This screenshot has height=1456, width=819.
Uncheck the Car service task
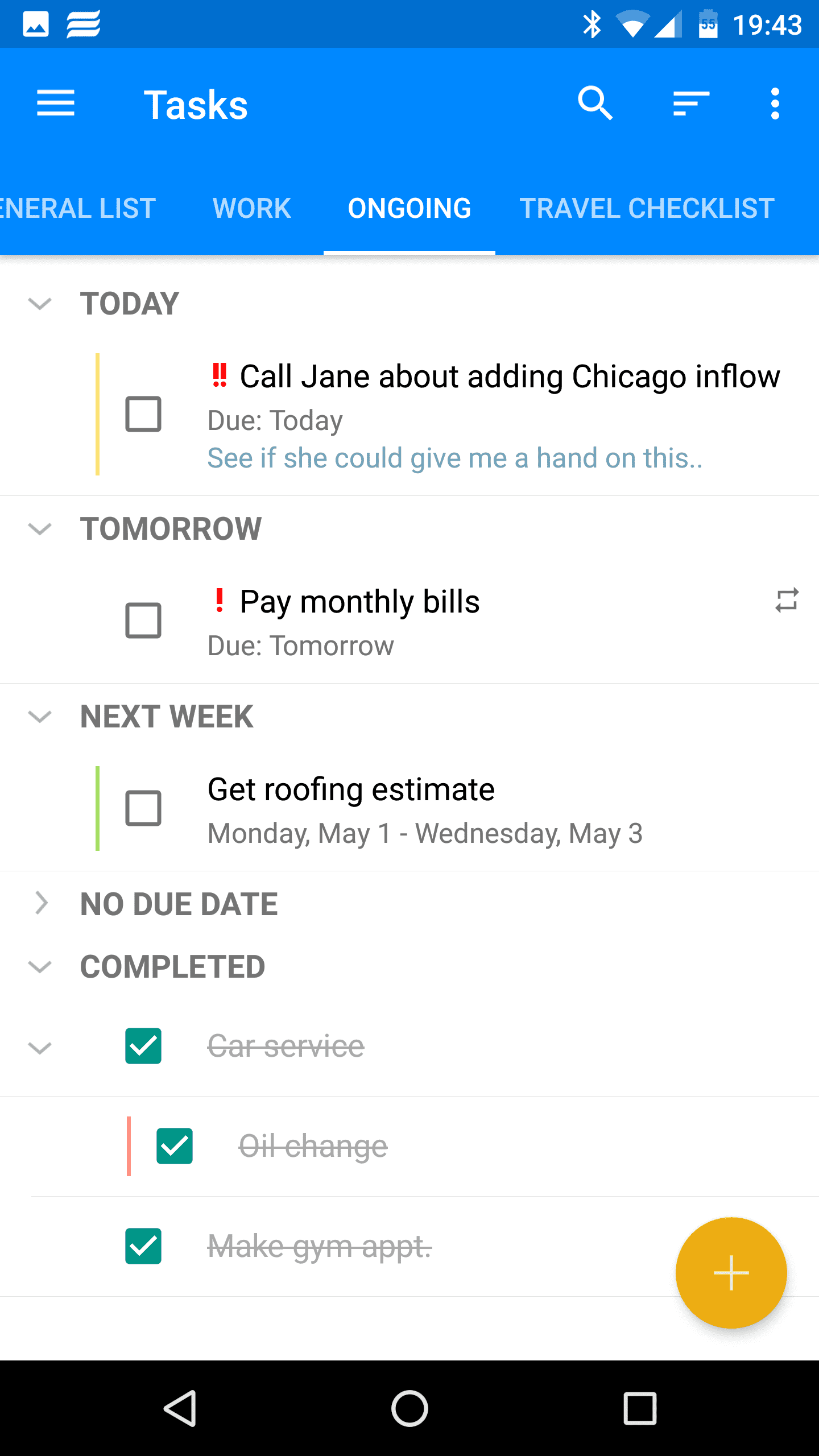click(x=143, y=1045)
